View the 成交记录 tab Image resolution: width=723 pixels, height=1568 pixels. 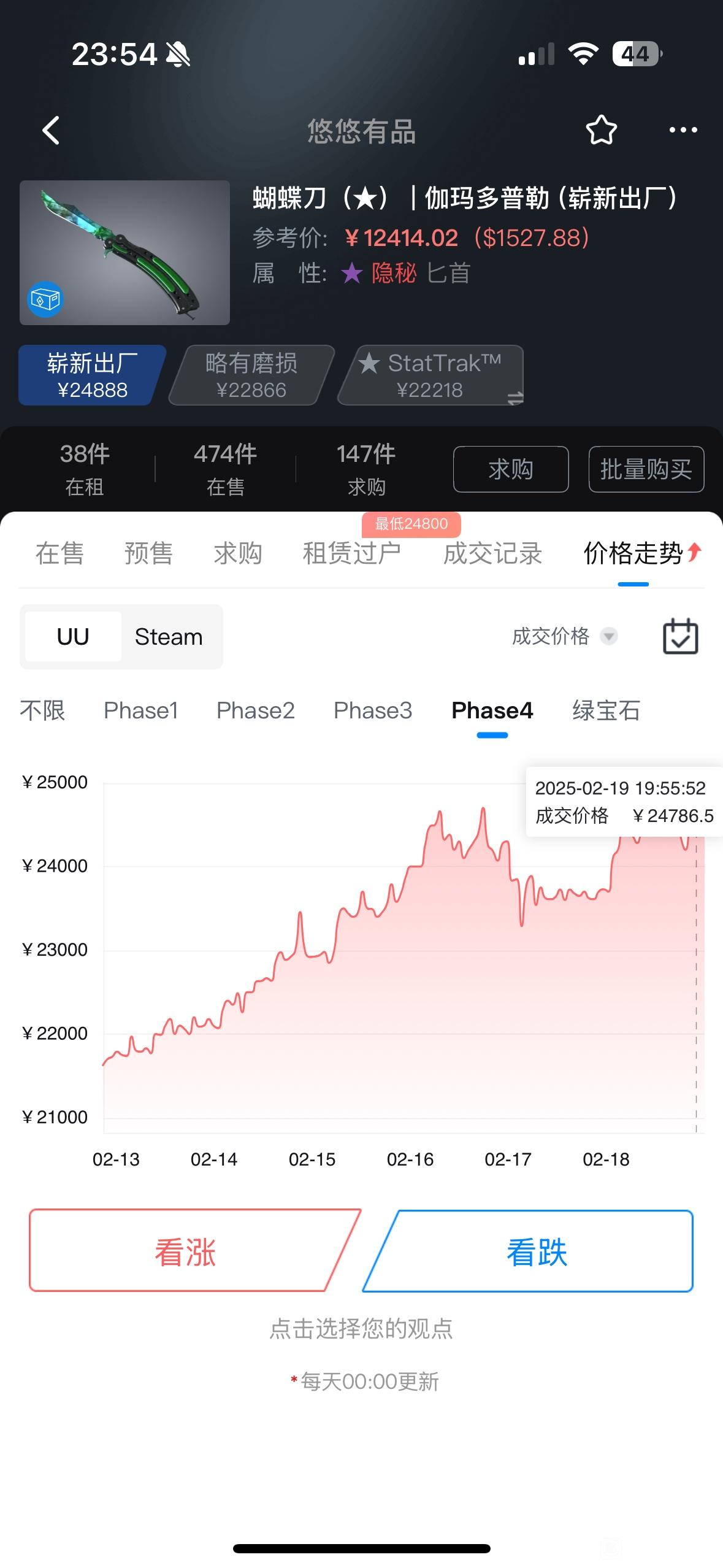(492, 553)
